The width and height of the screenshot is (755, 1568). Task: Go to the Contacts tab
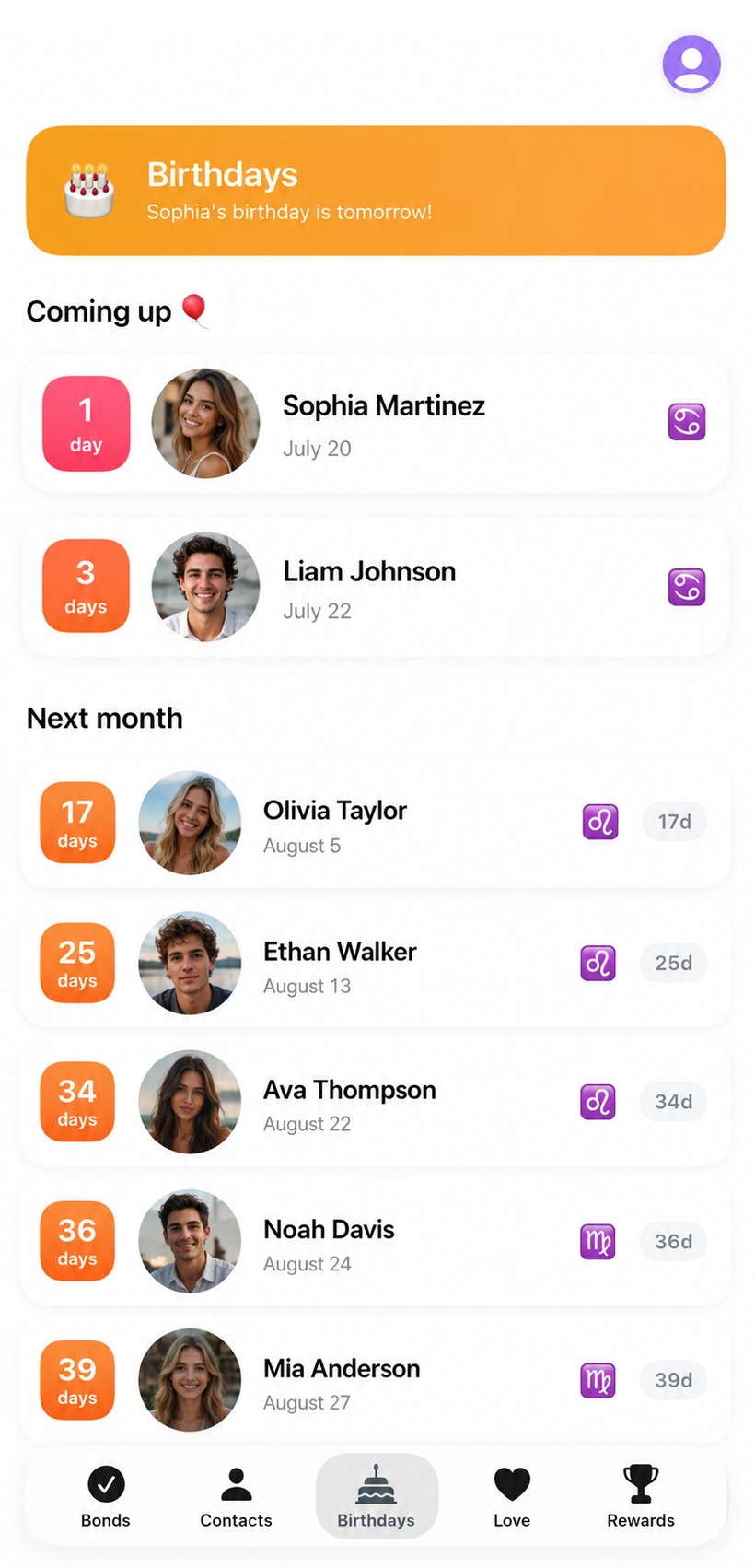coord(237,1496)
